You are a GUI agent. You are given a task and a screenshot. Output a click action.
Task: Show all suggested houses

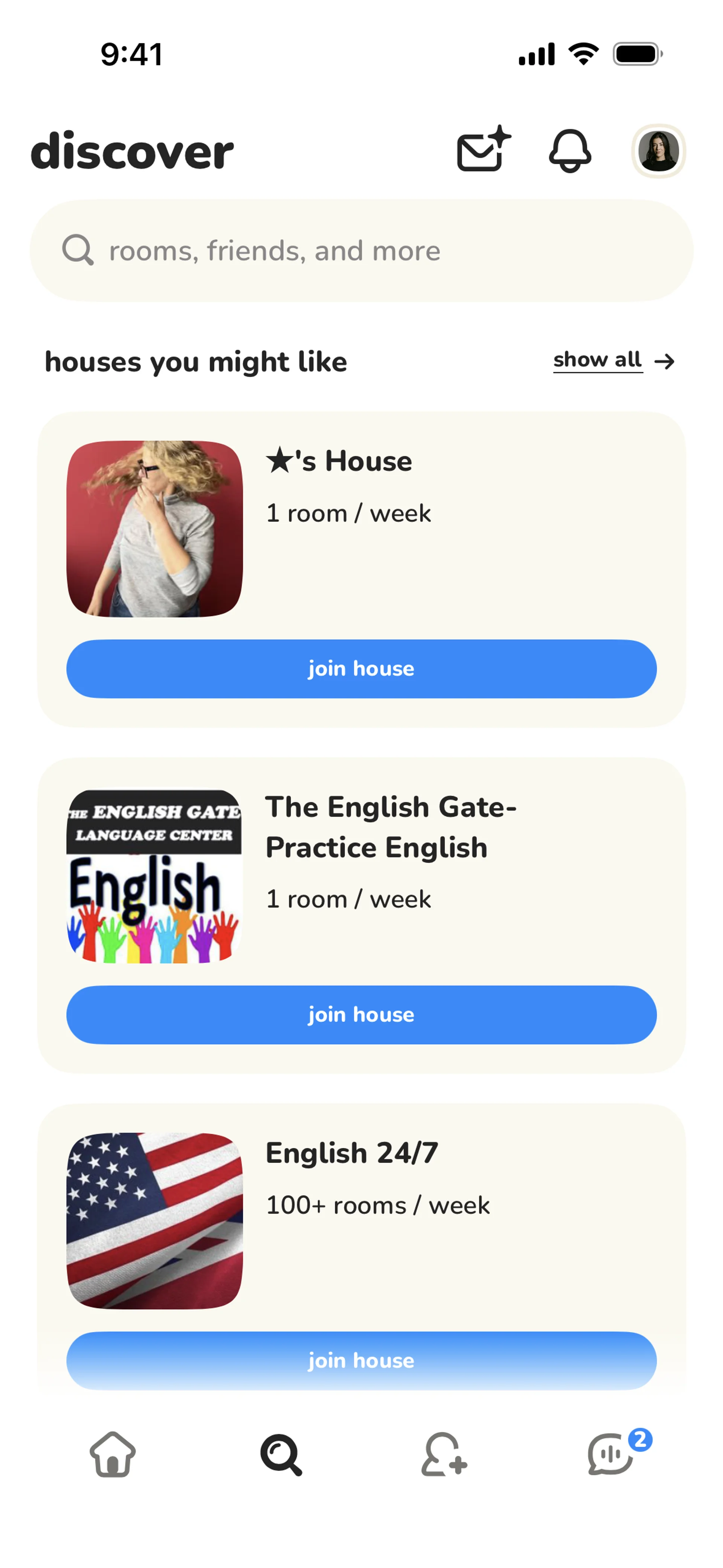click(613, 360)
